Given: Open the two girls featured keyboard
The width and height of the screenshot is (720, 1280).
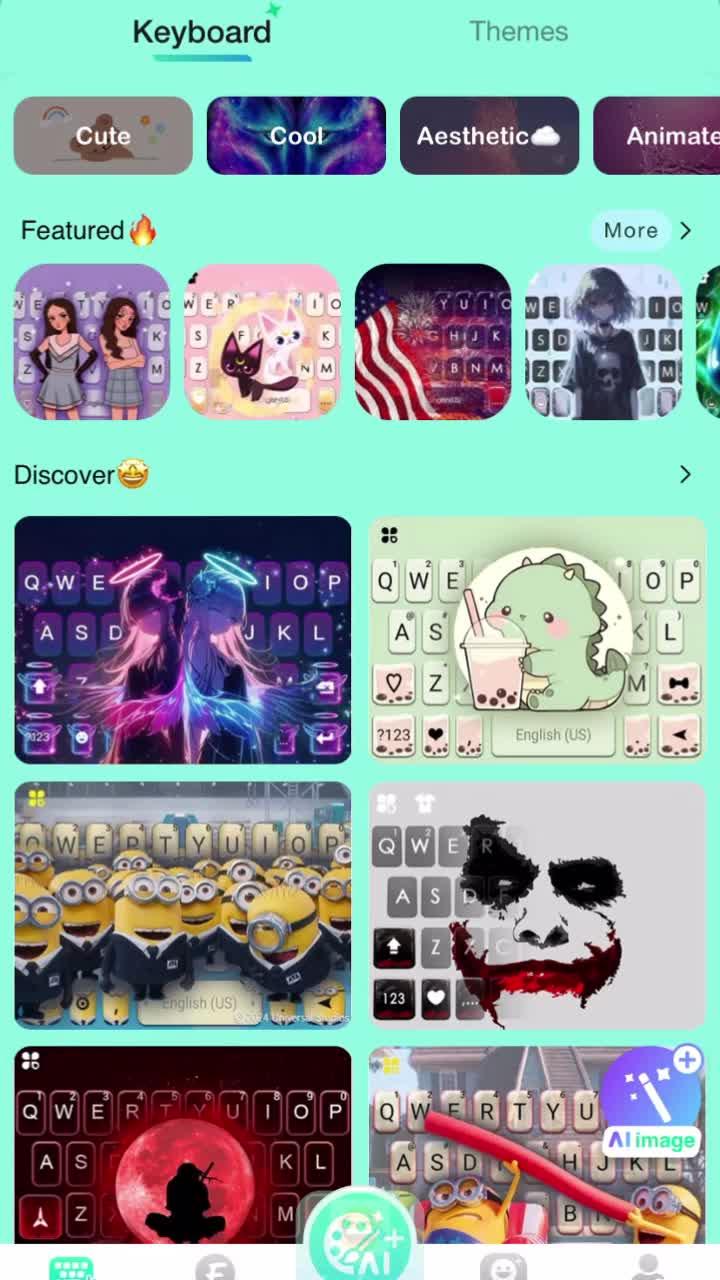Looking at the screenshot, I should (92, 341).
